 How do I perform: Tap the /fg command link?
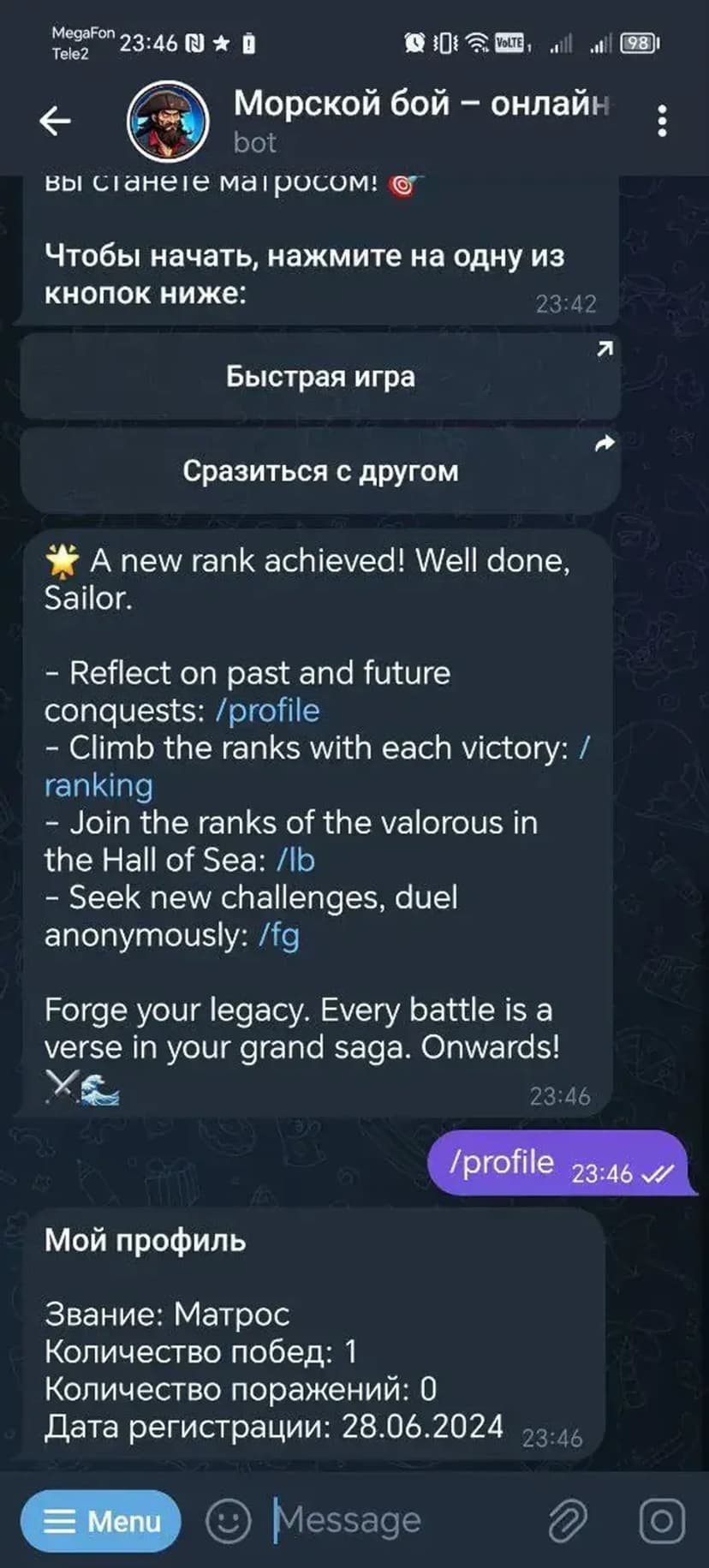279,935
